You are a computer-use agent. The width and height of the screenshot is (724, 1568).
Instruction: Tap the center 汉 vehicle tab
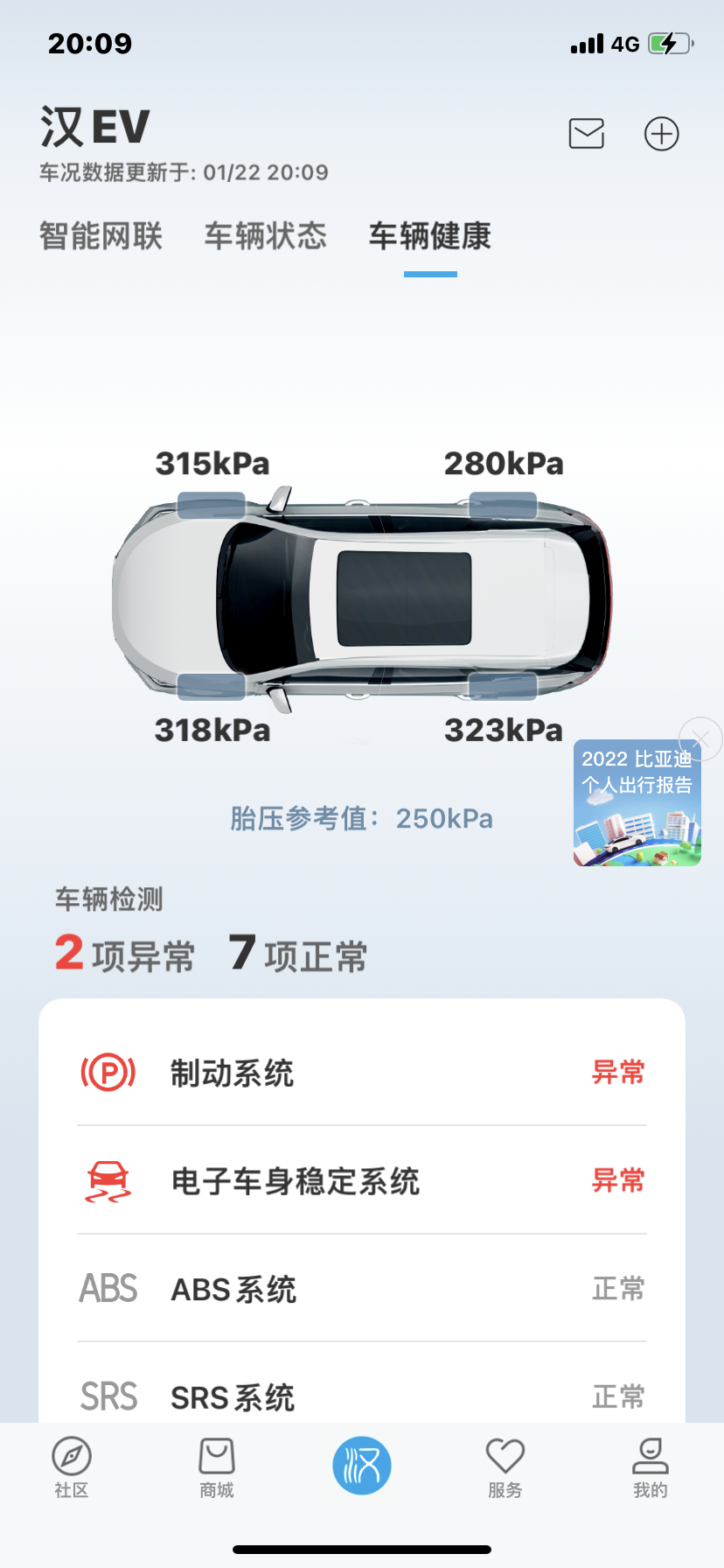click(x=361, y=1465)
